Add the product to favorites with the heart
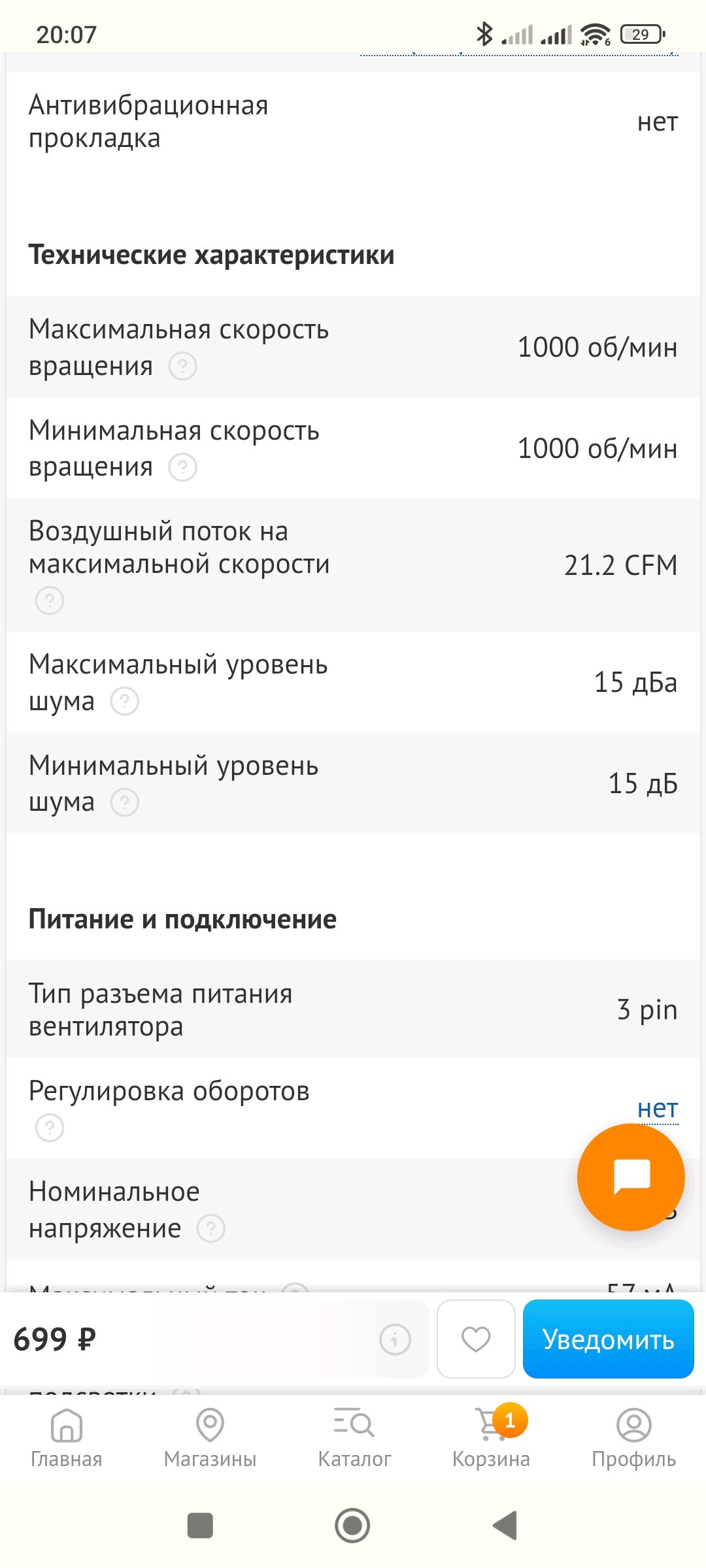This screenshot has width=706, height=1568. [476, 1339]
